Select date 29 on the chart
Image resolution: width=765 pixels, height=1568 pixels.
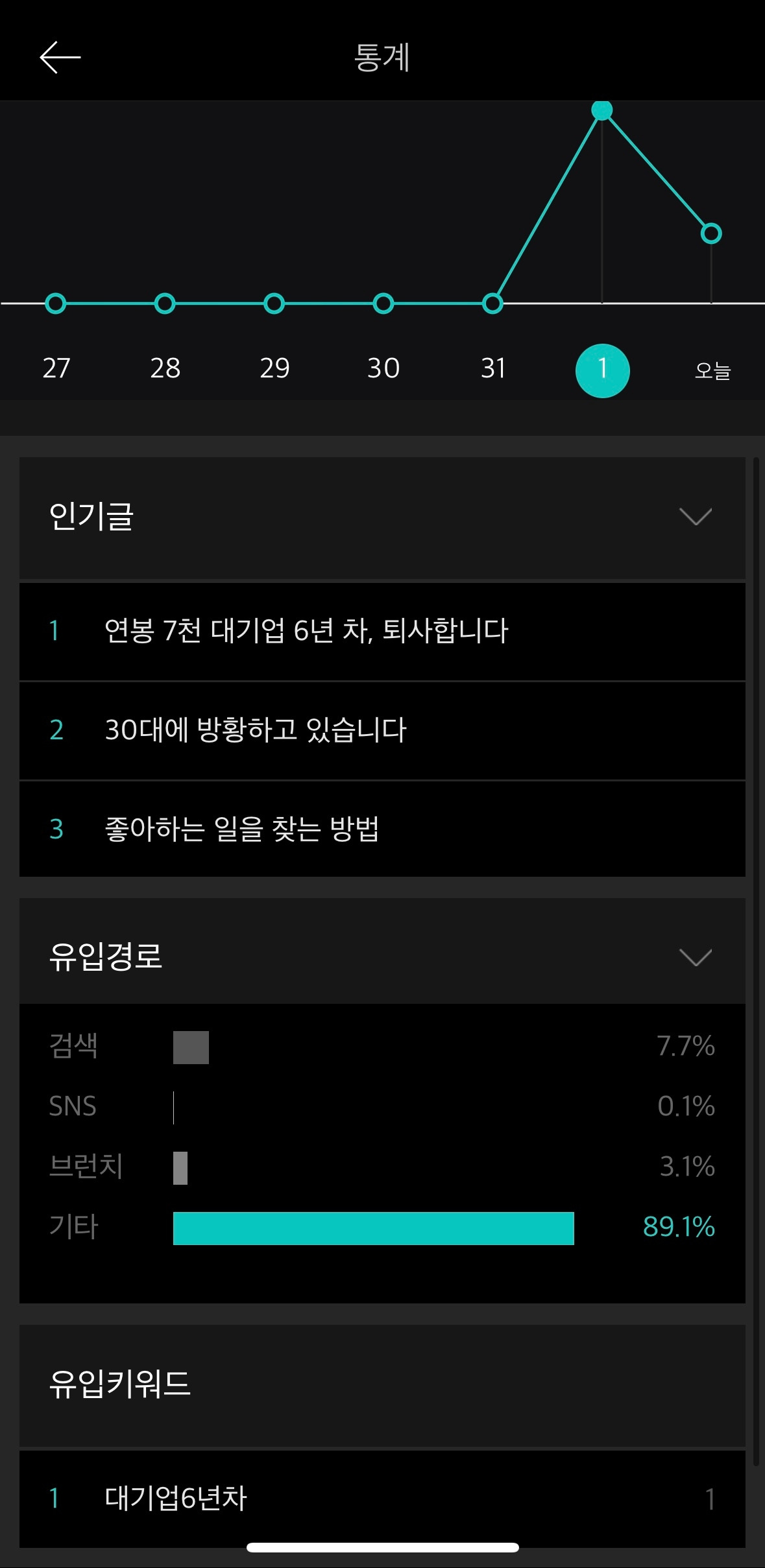(x=274, y=368)
